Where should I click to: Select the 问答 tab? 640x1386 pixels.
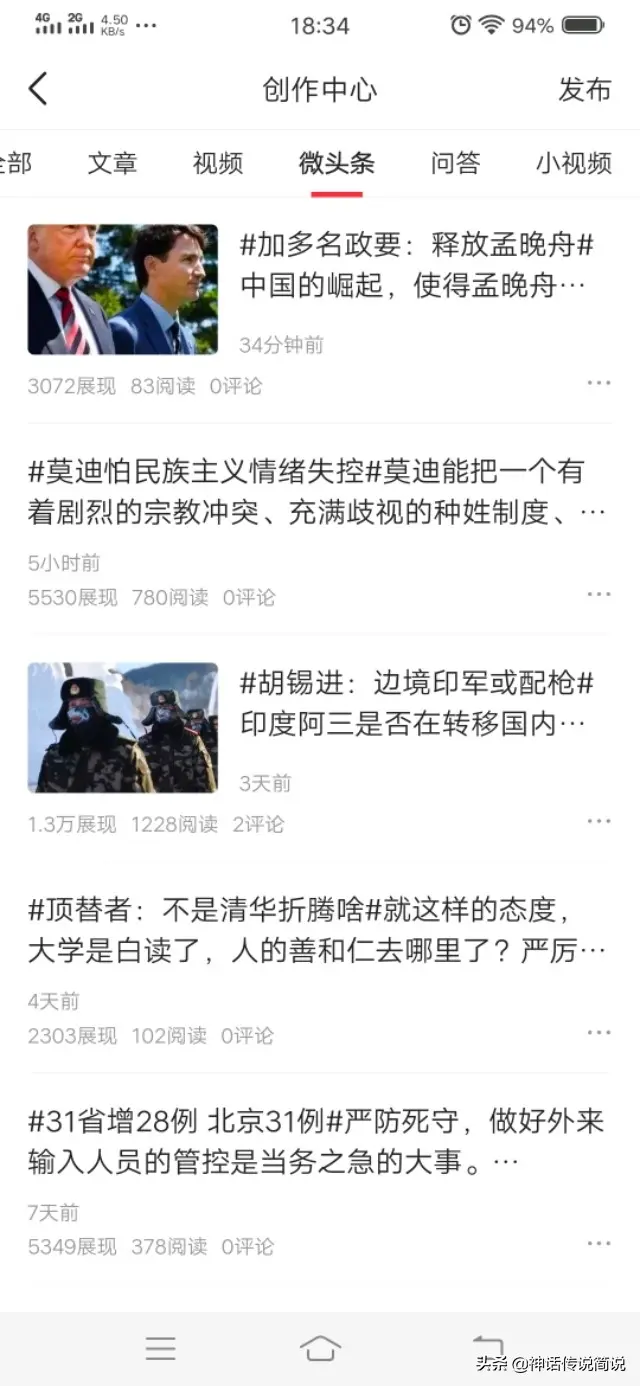coord(455,163)
